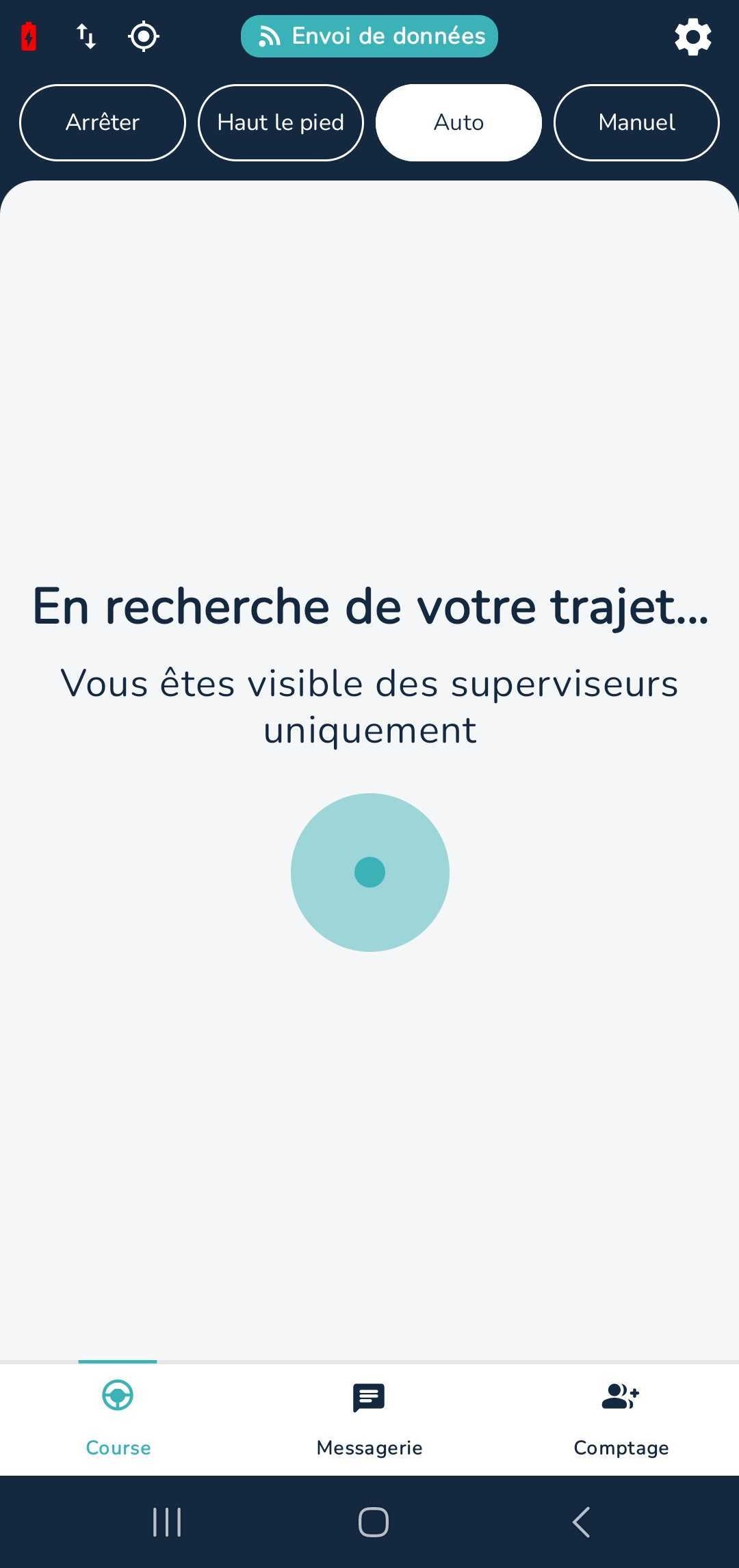This screenshot has width=739, height=1568.
Task: Tap the teal pulsing location circle
Action: pyautogui.click(x=369, y=871)
